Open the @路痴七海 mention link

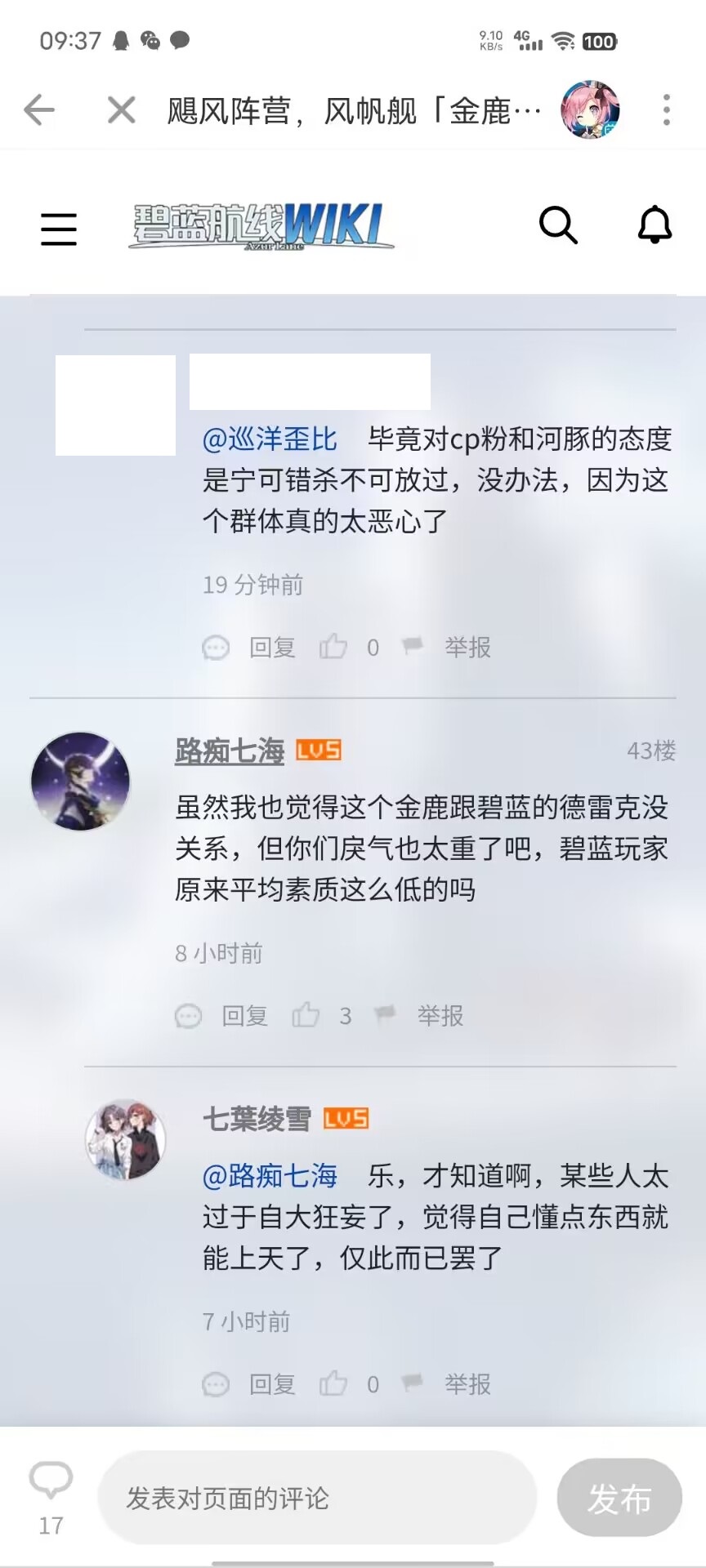coord(270,1176)
